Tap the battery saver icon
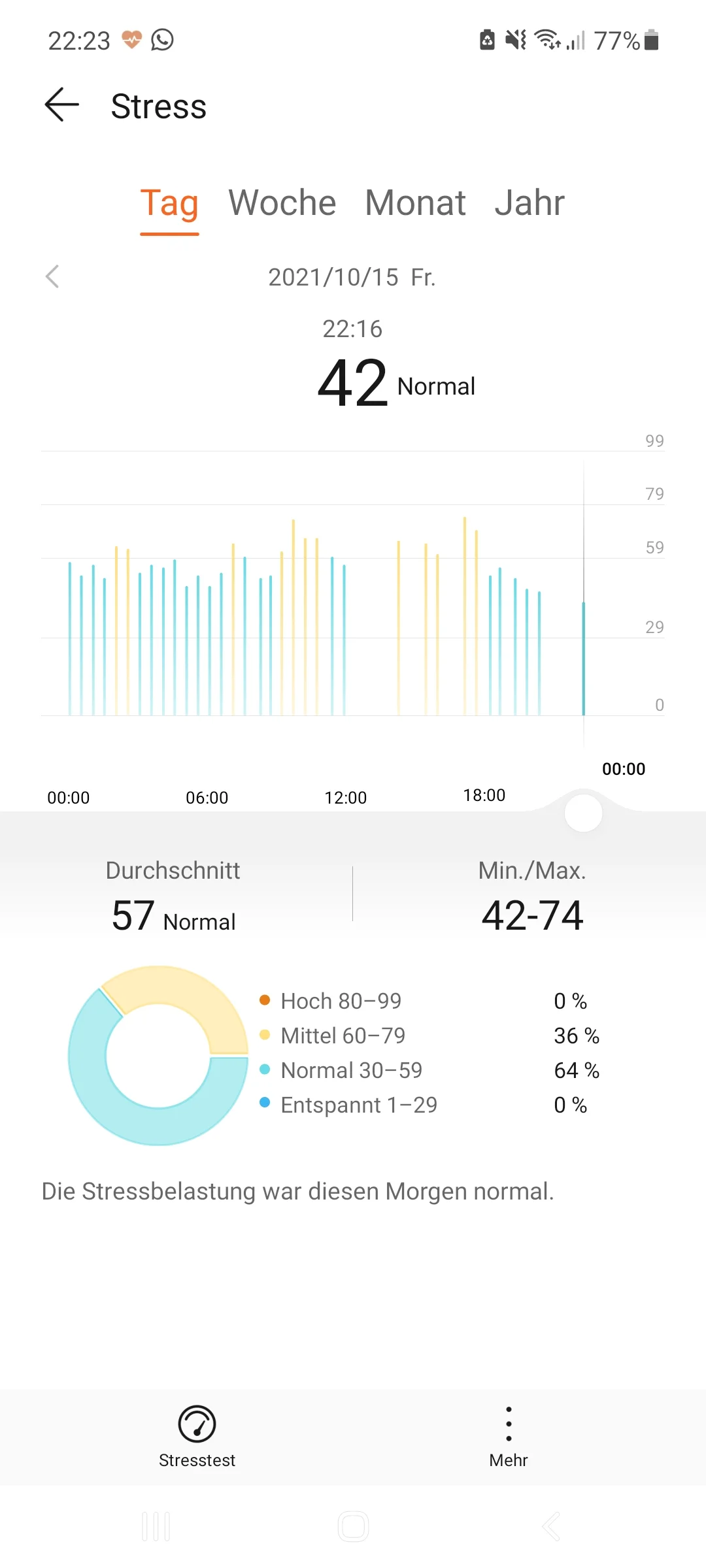706x1568 pixels. 486,41
